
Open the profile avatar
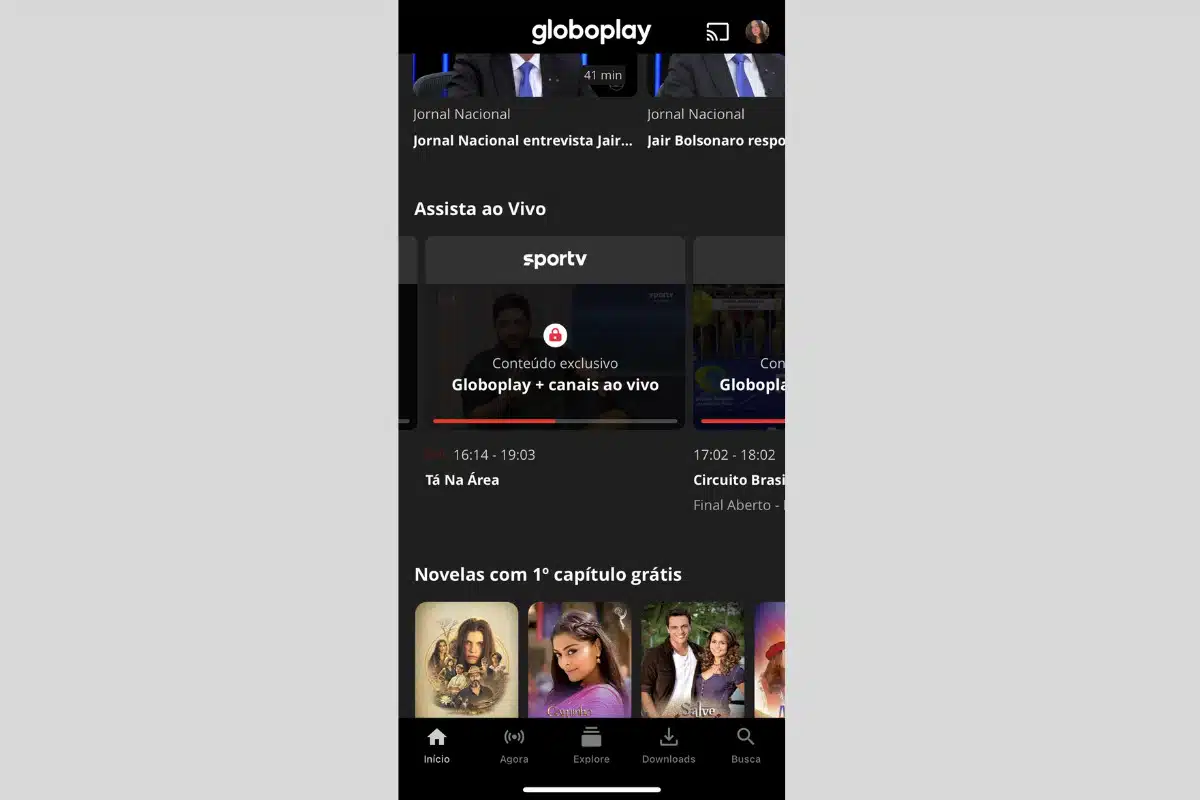pyautogui.click(x=758, y=32)
